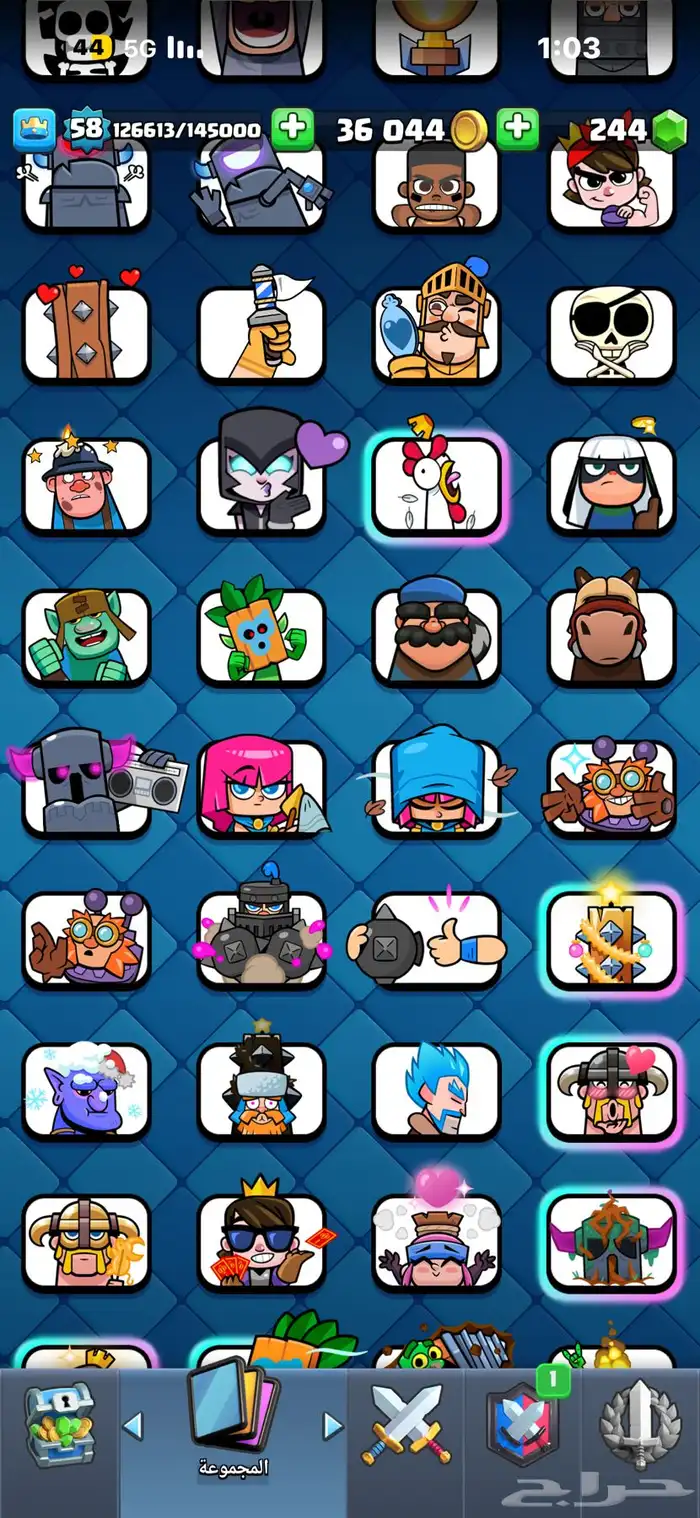Screen dimensions: 700x1518
Task: Tap the right arrow beside collection tab
Action: click(x=333, y=1427)
